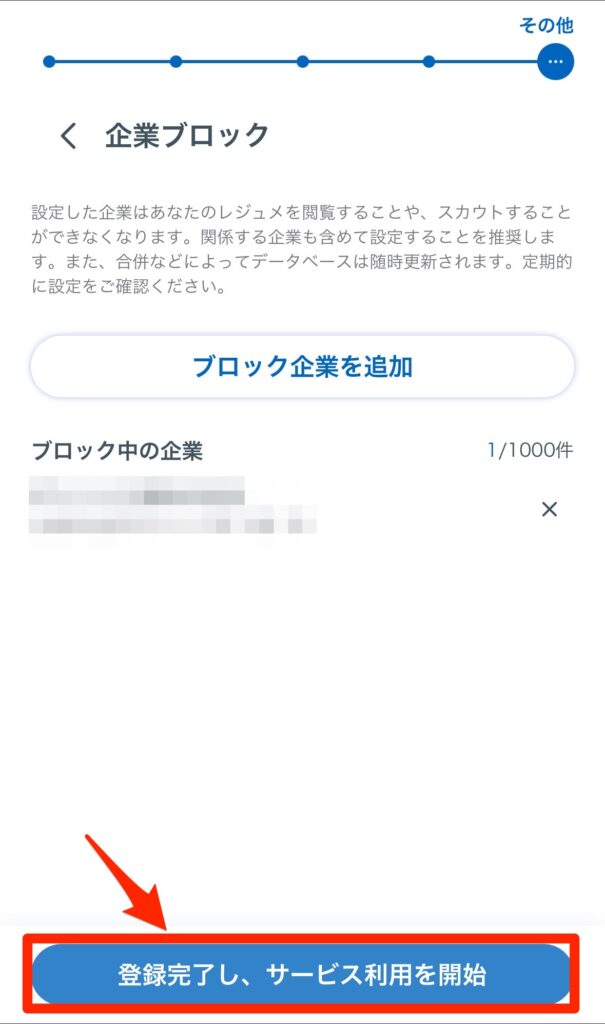Remove the blocked company with X
This screenshot has width=605, height=1024.
click(x=549, y=509)
